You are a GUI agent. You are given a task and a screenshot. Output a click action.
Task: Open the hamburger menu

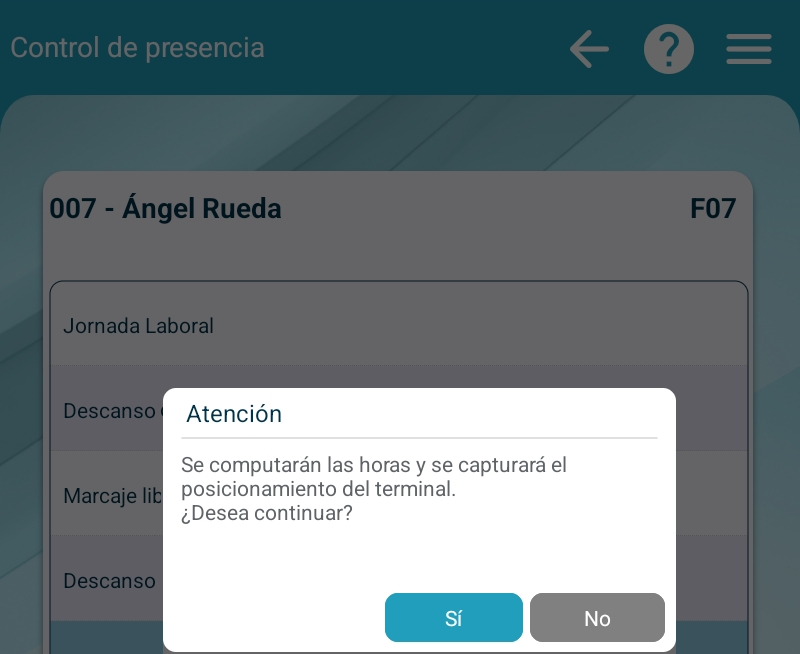tap(748, 49)
